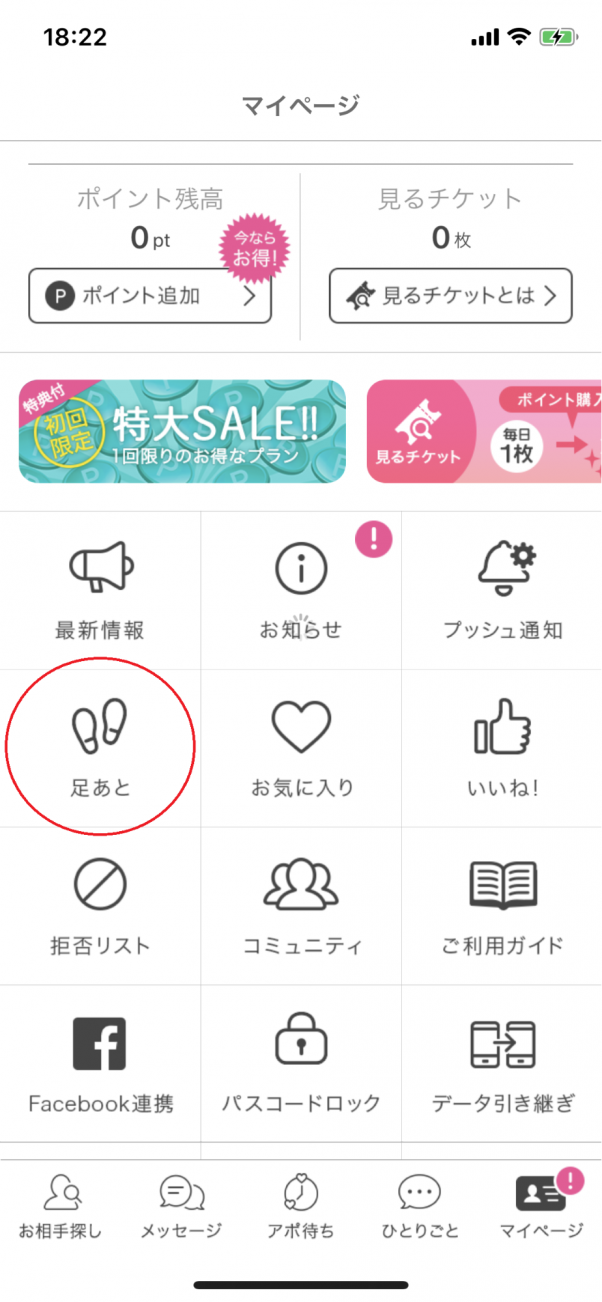Open プッシュ通知 settings

tap(502, 590)
